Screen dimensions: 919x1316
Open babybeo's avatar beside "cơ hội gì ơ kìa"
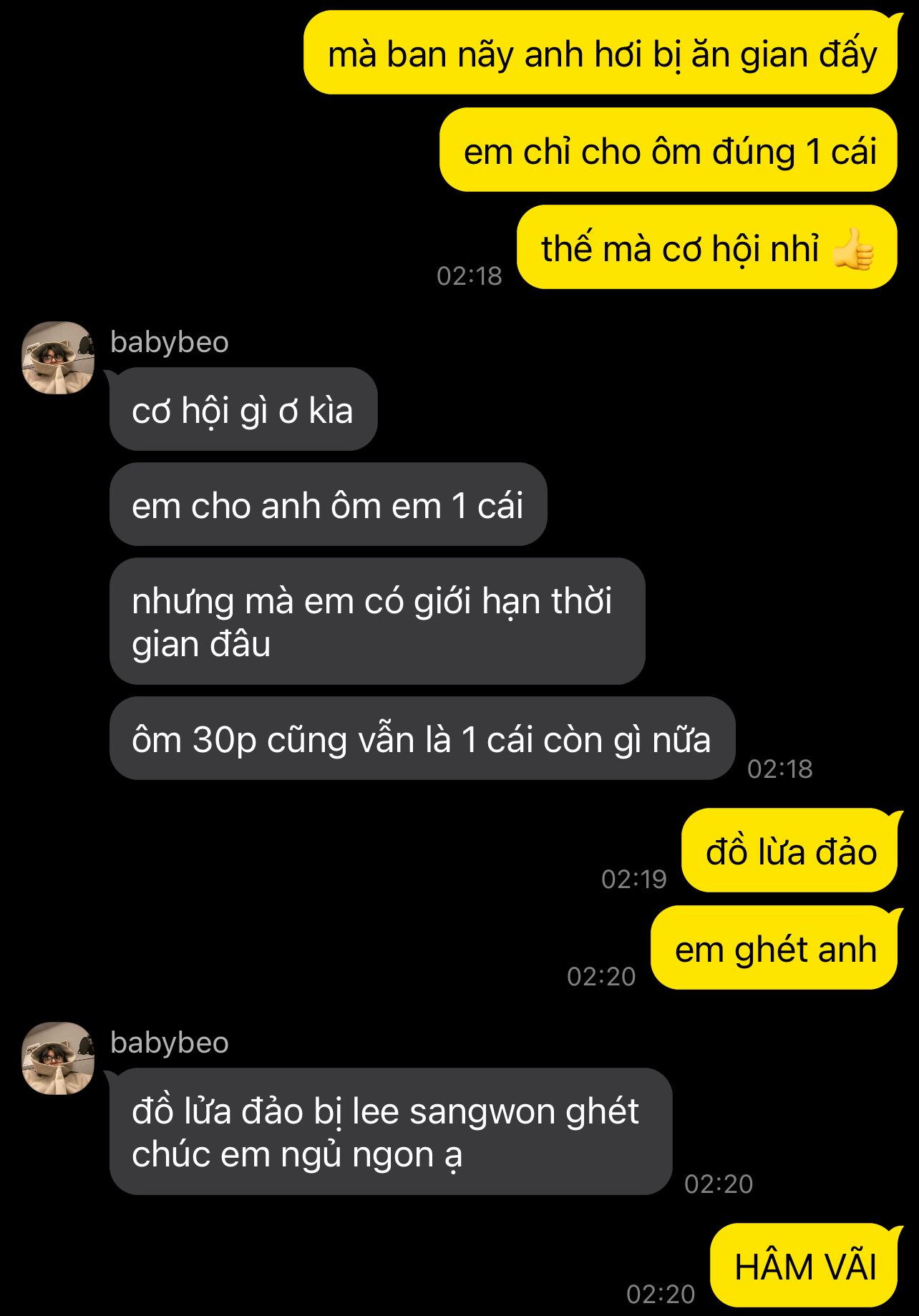click(58, 358)
